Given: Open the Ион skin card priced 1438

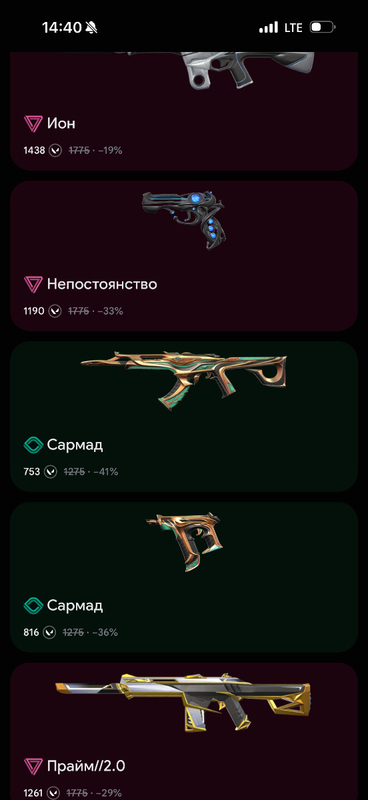Looking at the screenshot, I should point(184,111).
